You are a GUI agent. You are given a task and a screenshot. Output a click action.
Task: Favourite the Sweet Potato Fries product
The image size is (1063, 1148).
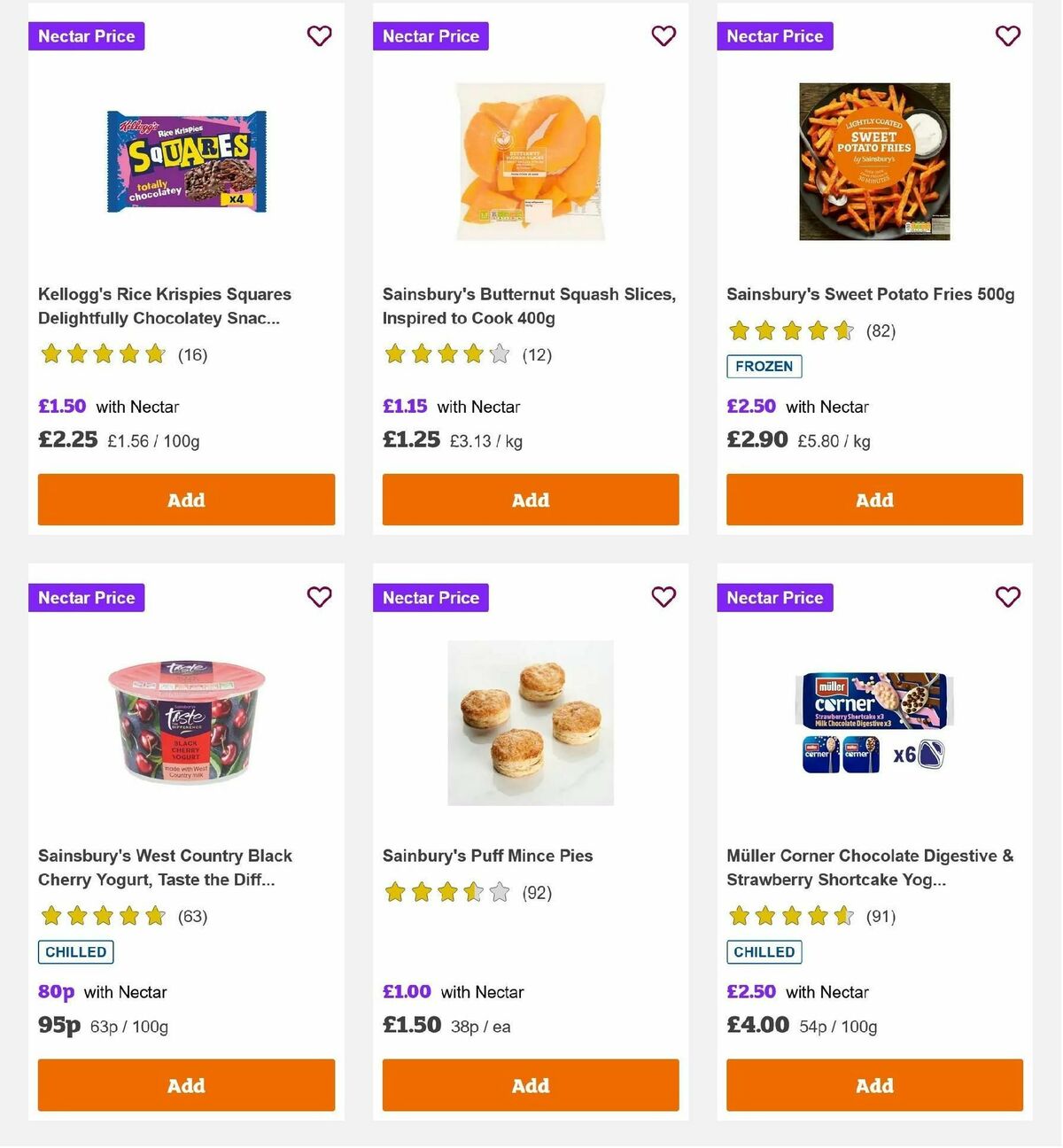(1008, 36)
